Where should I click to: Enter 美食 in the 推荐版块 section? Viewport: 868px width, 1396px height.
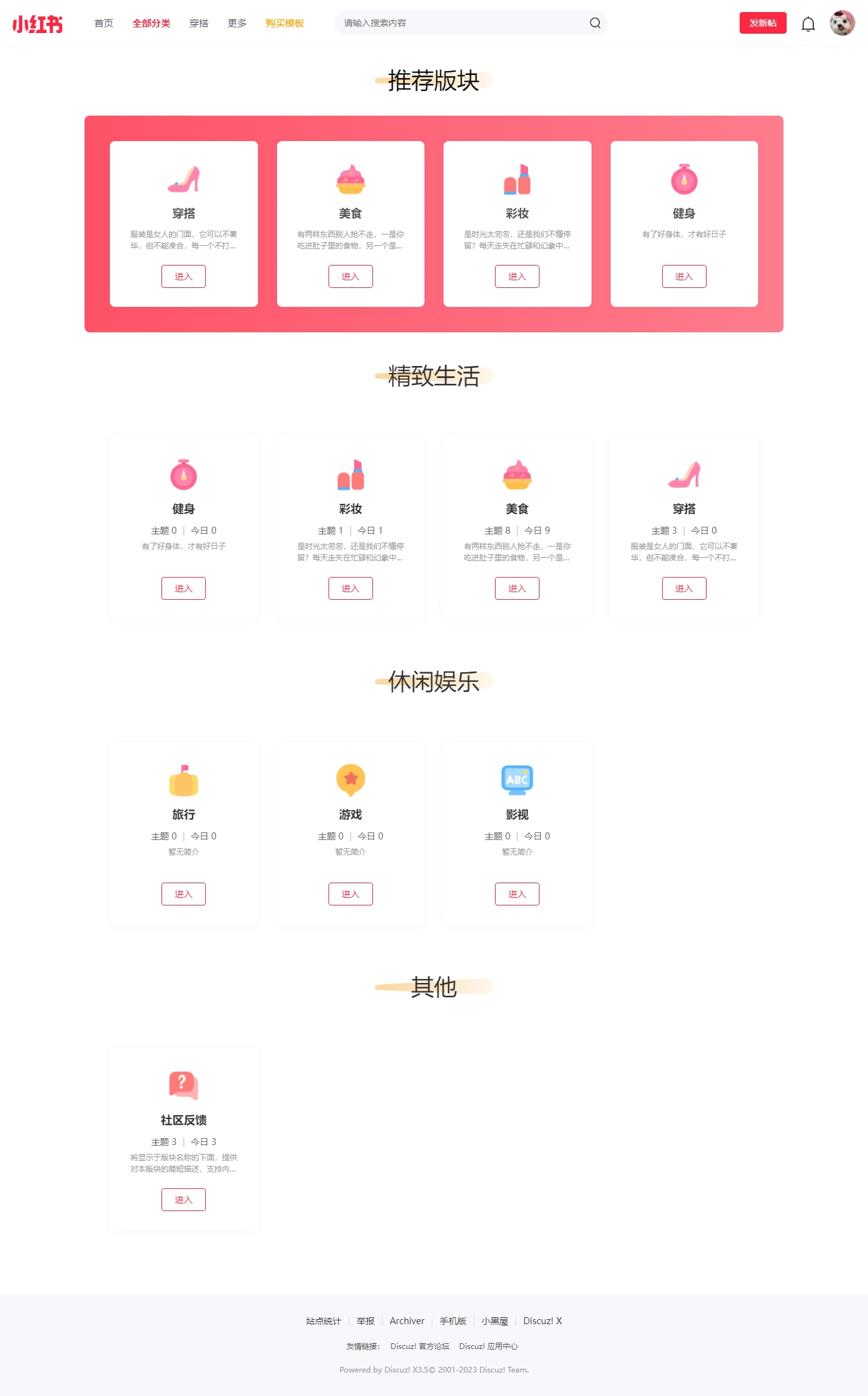[350, 276]
